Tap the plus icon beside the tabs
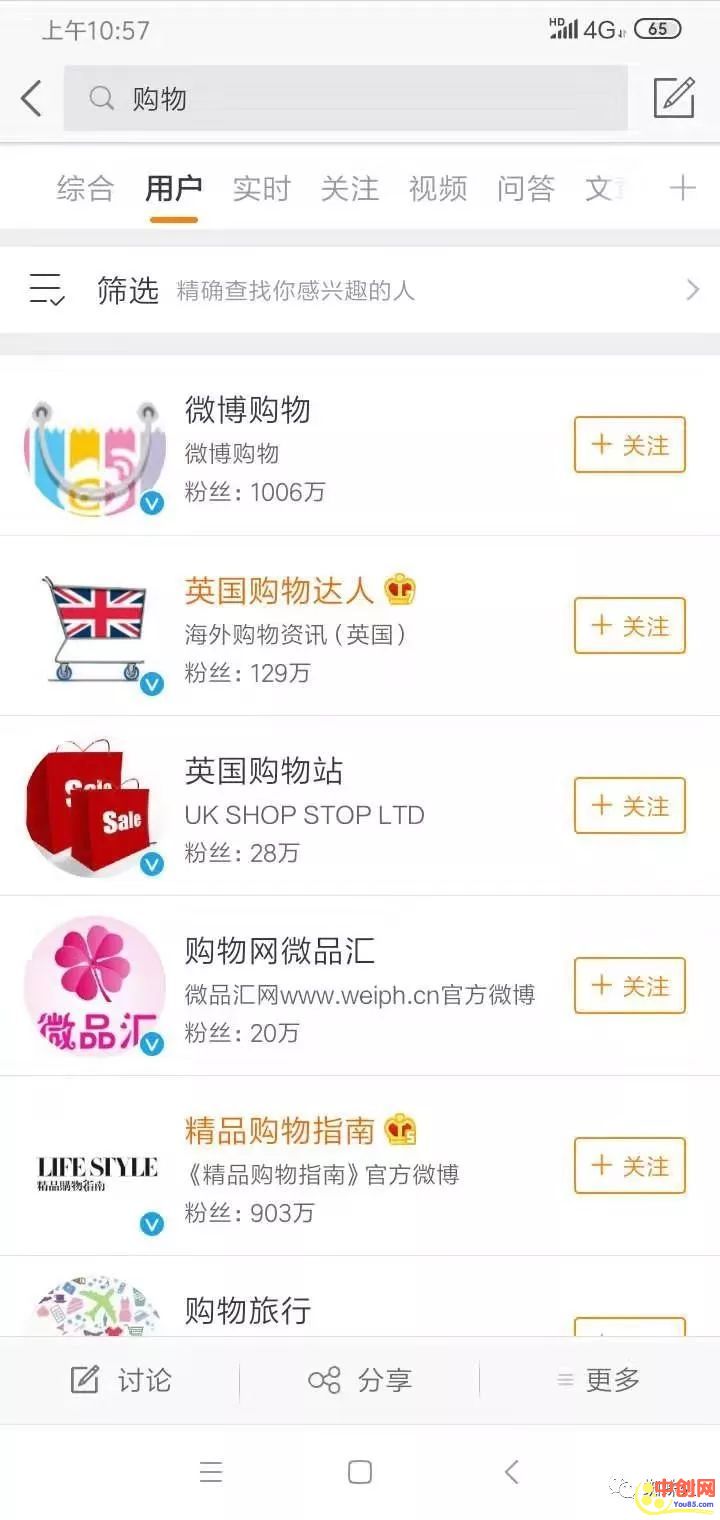This screenshot has width=720, height=1520. [x=682, y=188]
